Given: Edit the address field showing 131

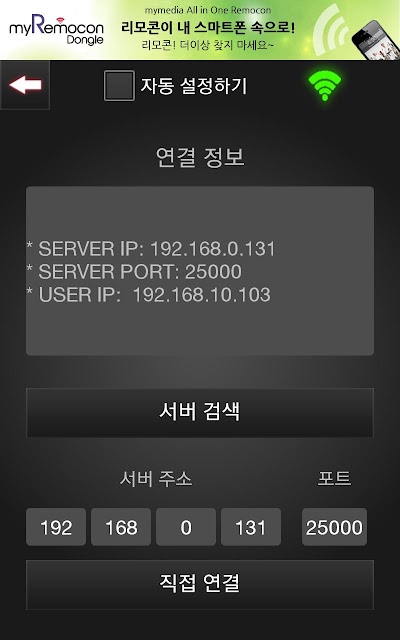Looking at the screenshot, I should pyautogui.click(x=251, y=527).
